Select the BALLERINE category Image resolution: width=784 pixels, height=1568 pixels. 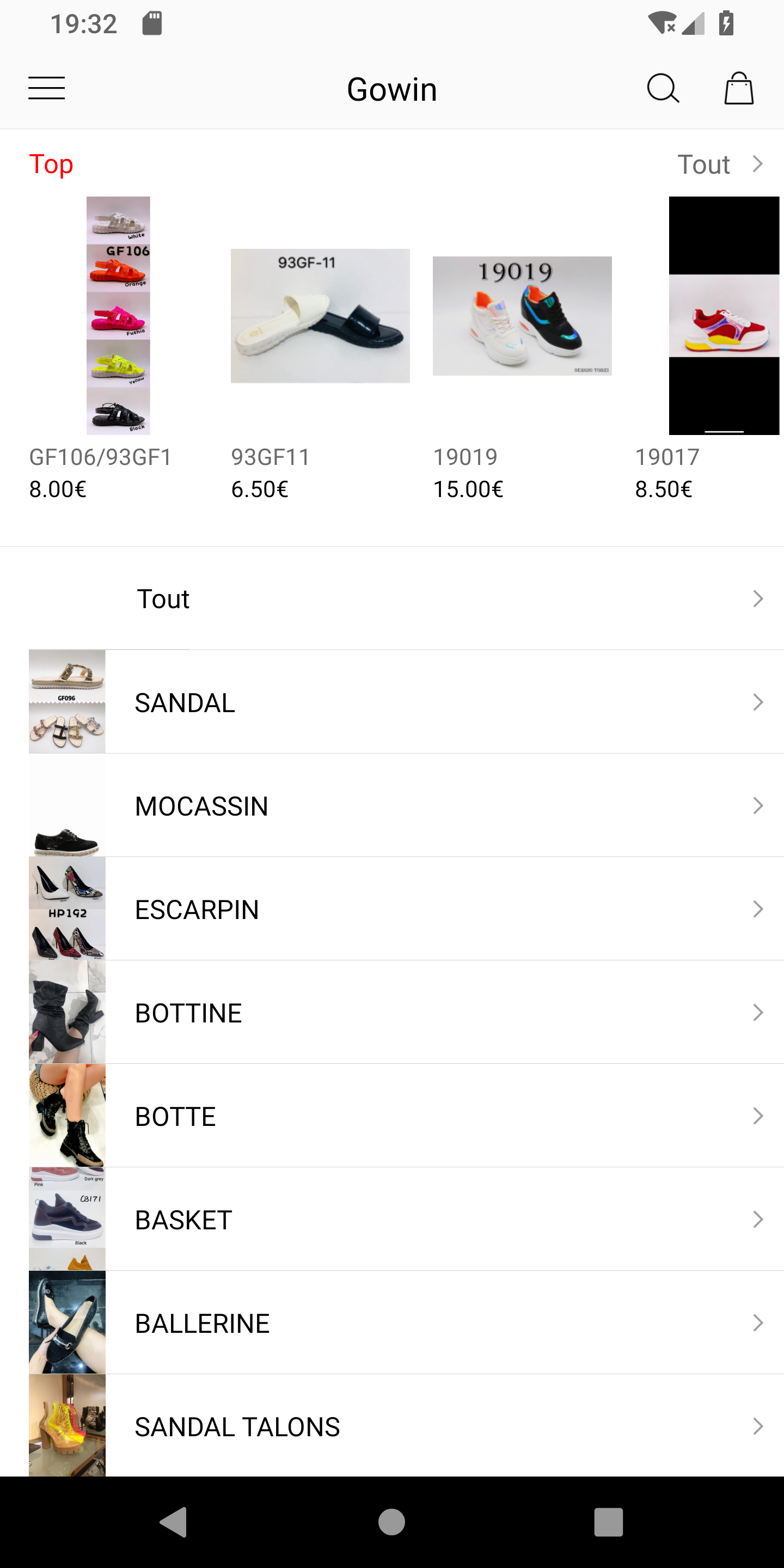(392, 1324)
